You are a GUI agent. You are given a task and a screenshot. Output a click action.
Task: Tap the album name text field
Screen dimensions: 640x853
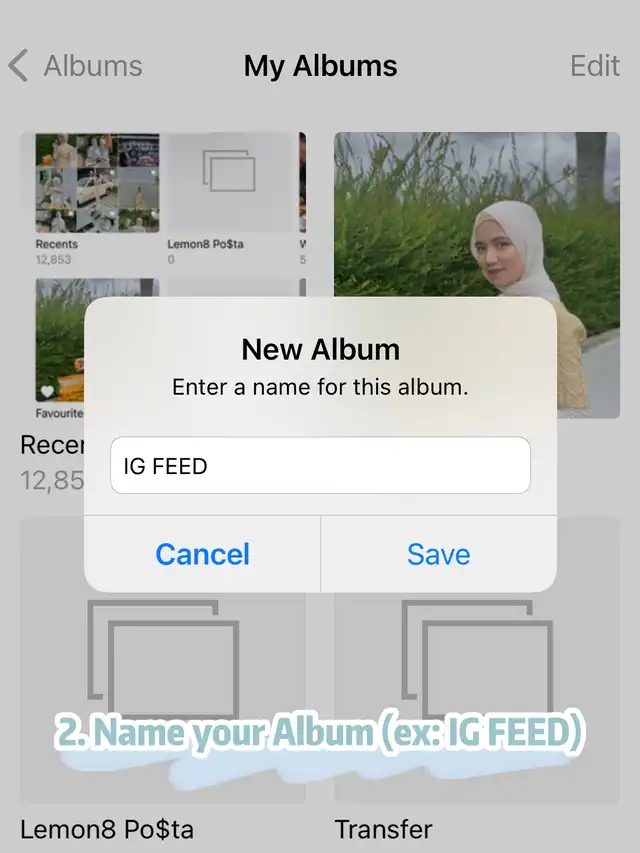pos(320,465)
